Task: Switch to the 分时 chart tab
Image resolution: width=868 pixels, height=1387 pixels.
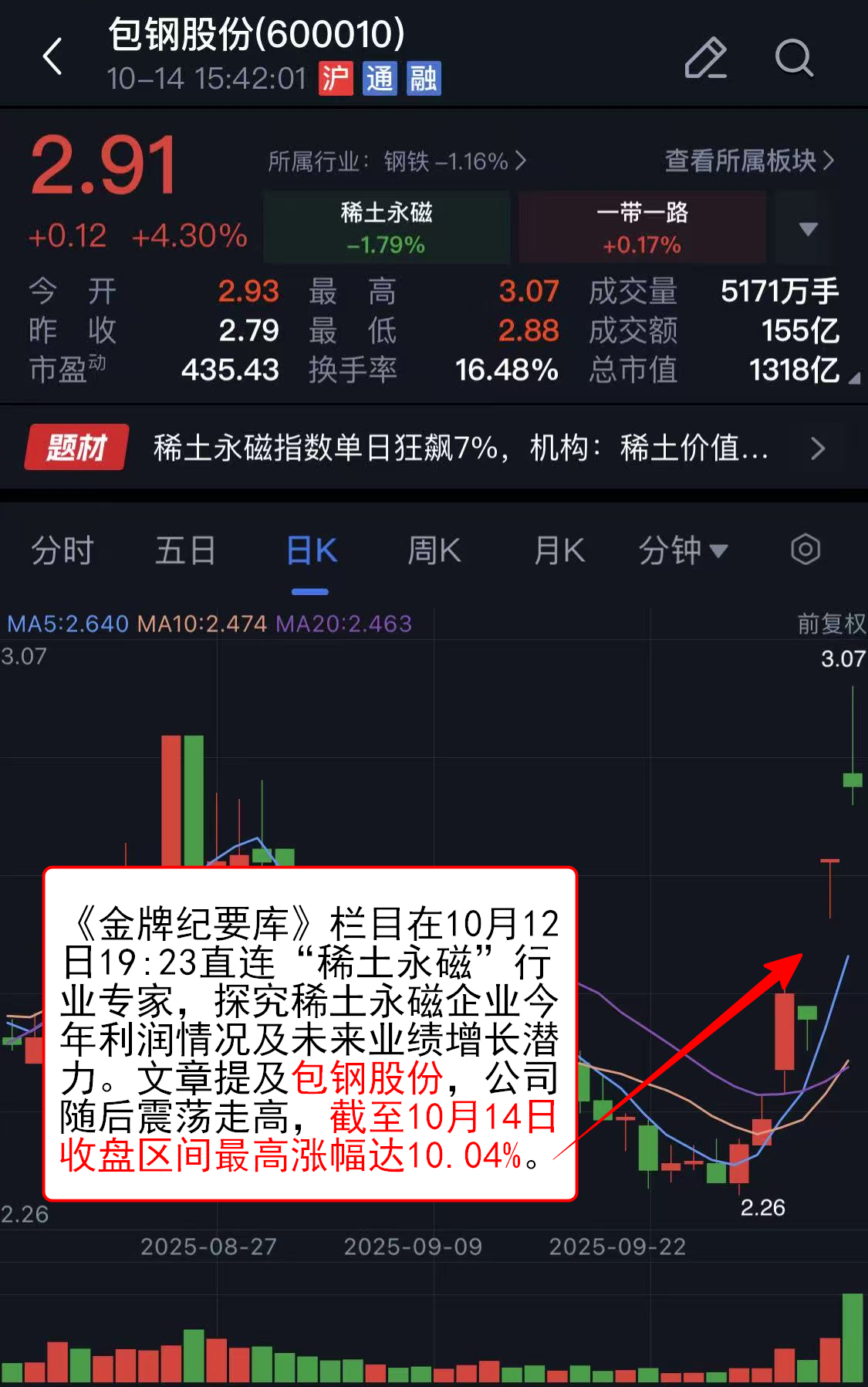Action: pyautogui.click(x=62, y=551)
